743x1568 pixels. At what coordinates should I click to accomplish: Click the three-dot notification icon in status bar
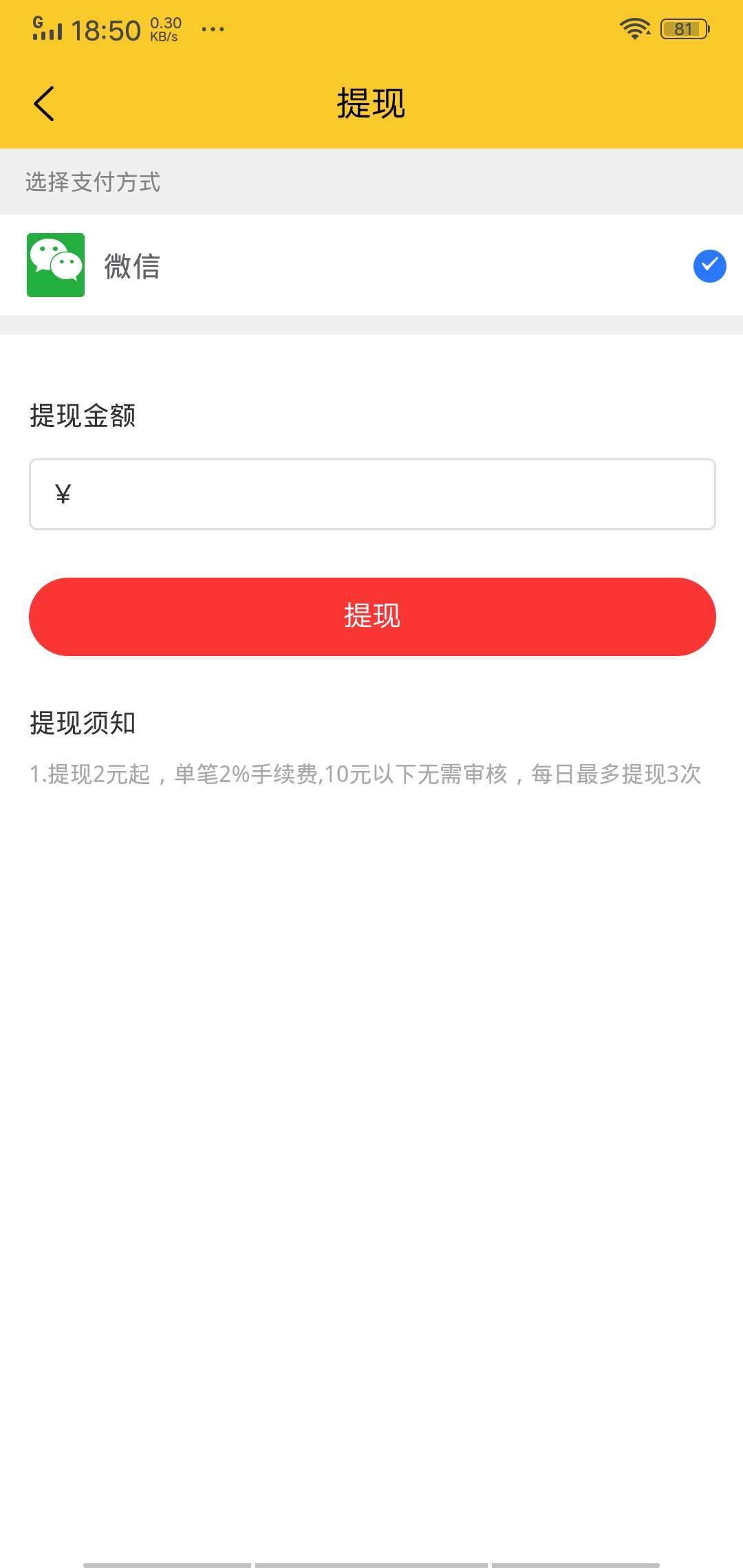(213, 29)
